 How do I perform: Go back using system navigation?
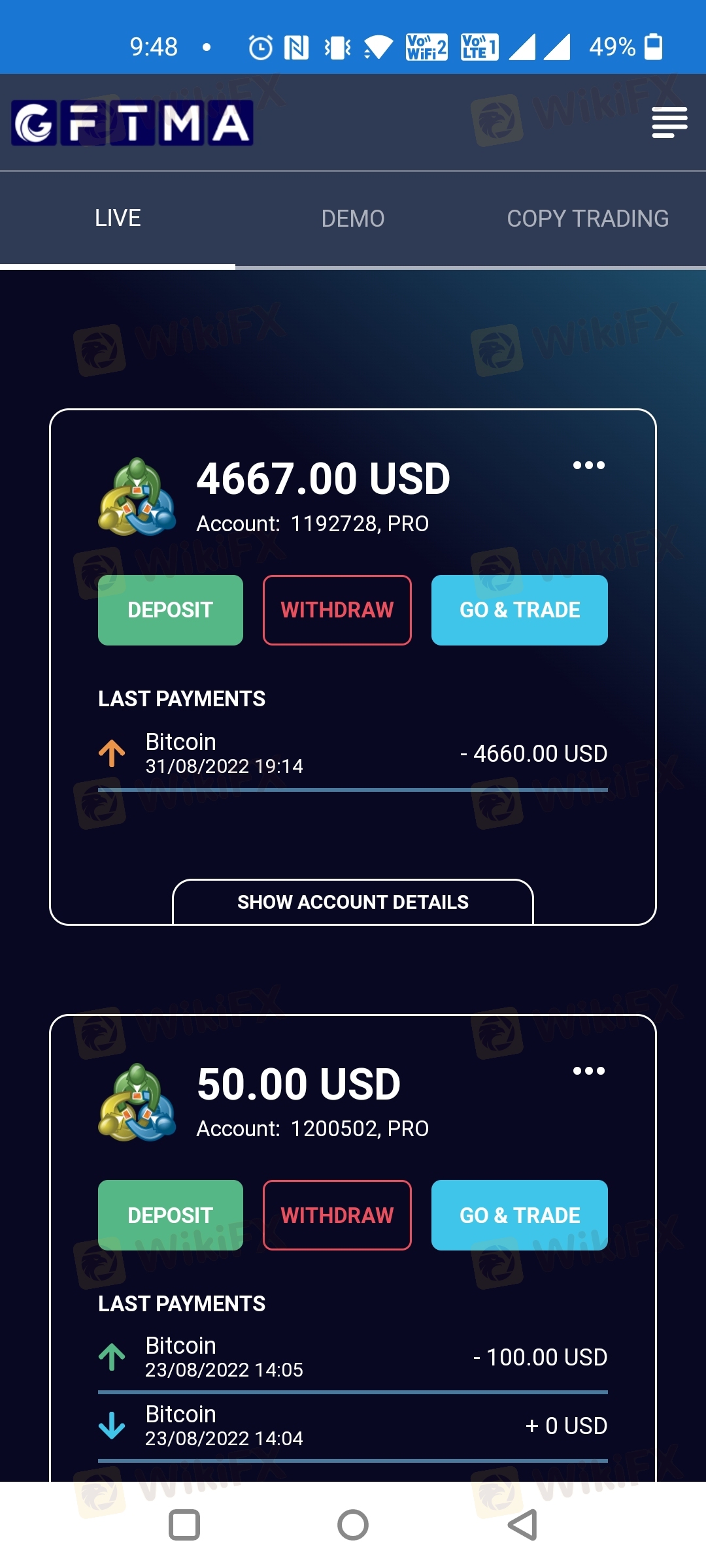(523, 1525)
